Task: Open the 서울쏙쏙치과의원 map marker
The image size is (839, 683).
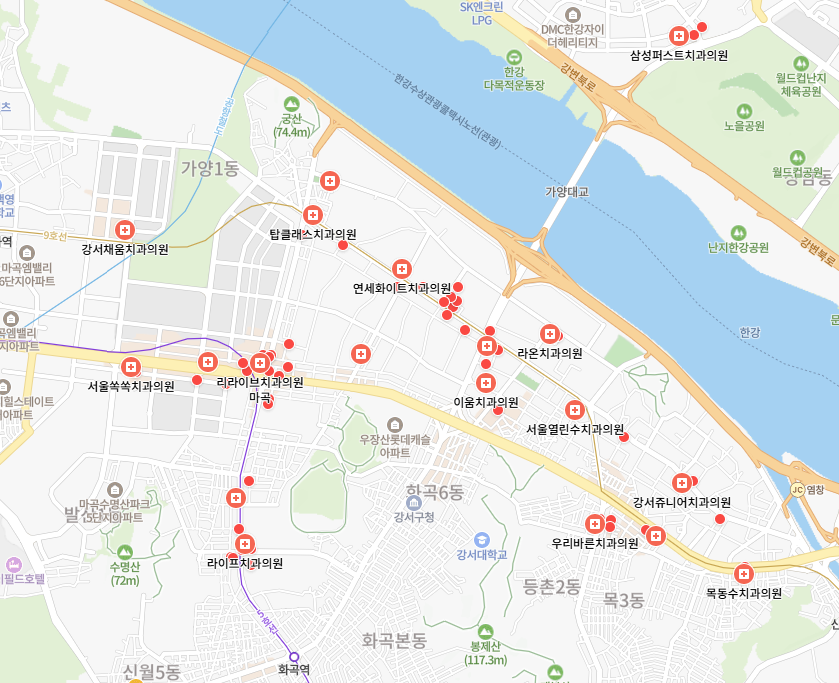Action: (x=130, y=367)
